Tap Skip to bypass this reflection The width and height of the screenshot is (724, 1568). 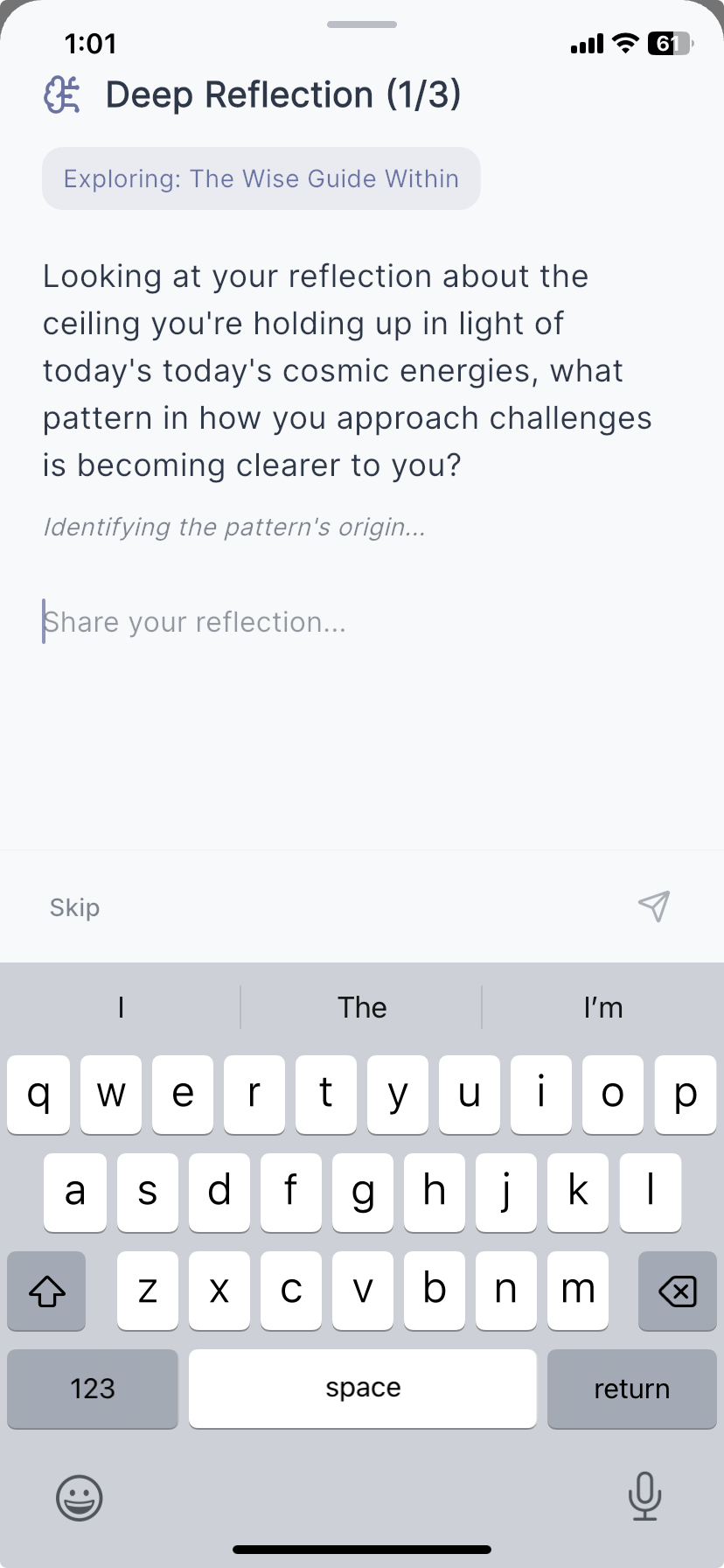(73, 907)
